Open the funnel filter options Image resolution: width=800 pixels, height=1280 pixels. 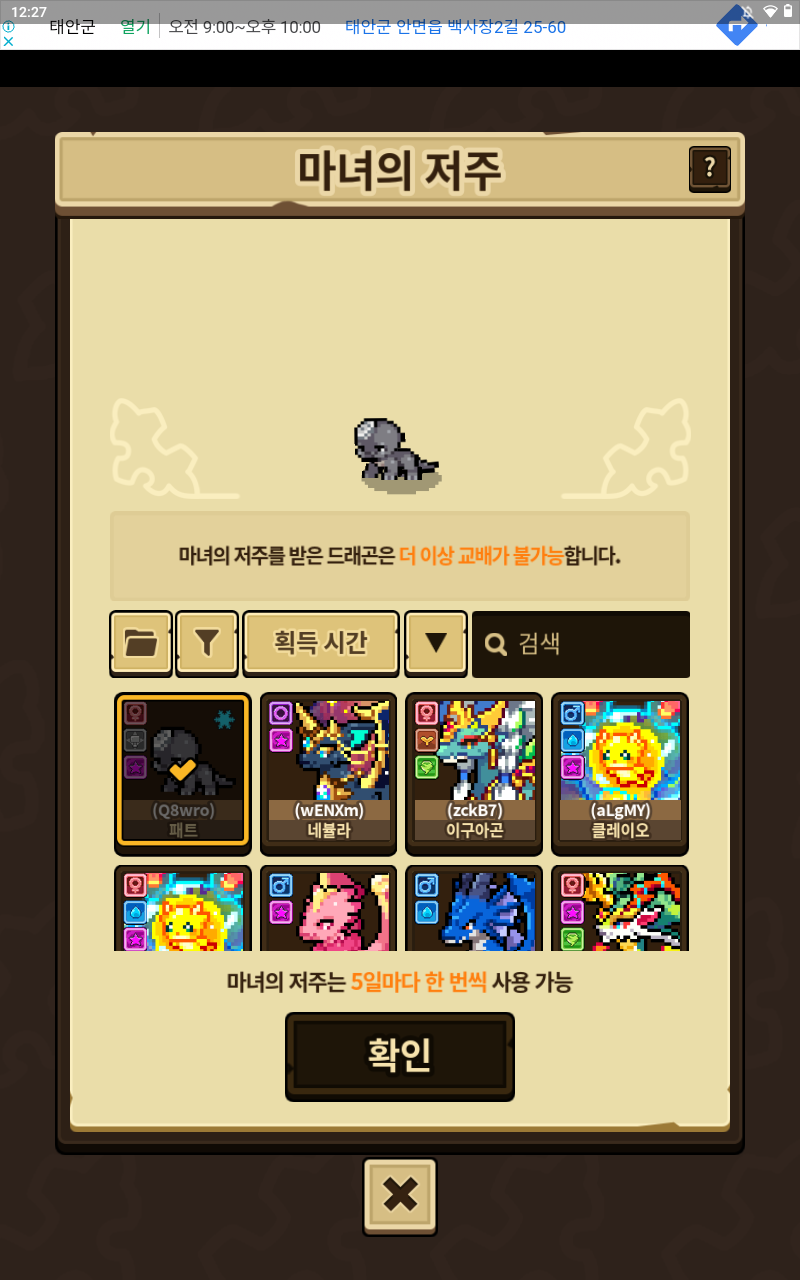207,643
